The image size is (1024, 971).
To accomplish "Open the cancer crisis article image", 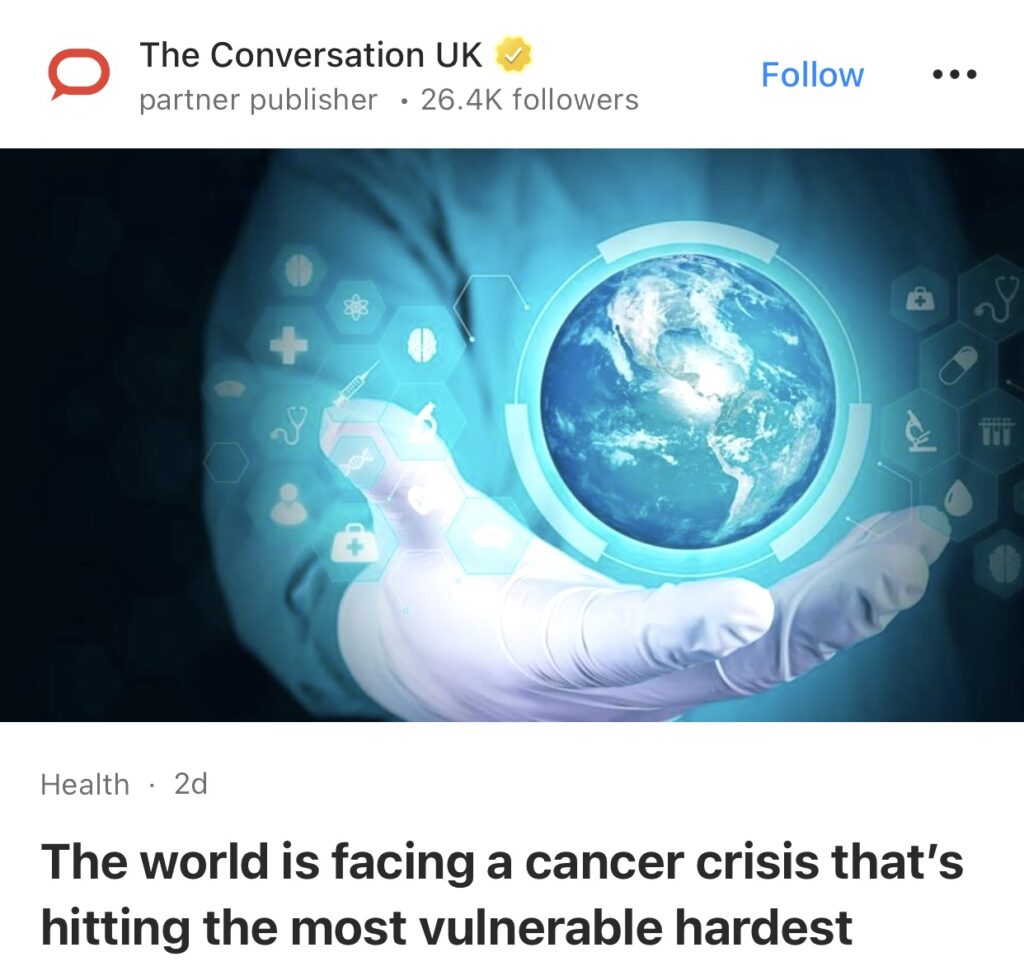I will click(512, 435).
